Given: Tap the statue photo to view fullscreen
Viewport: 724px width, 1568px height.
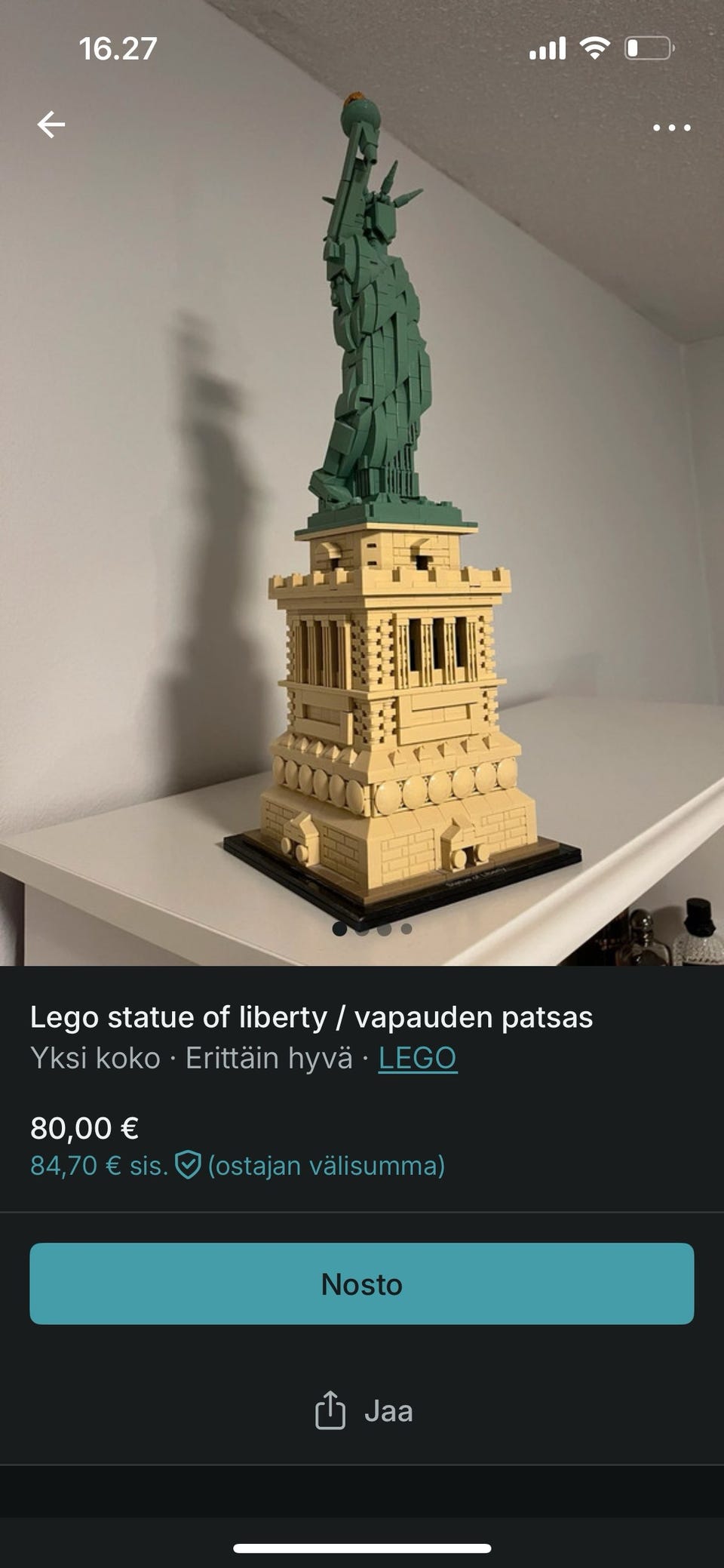Looking at the screenshot, I should click(x=362, y=490).
